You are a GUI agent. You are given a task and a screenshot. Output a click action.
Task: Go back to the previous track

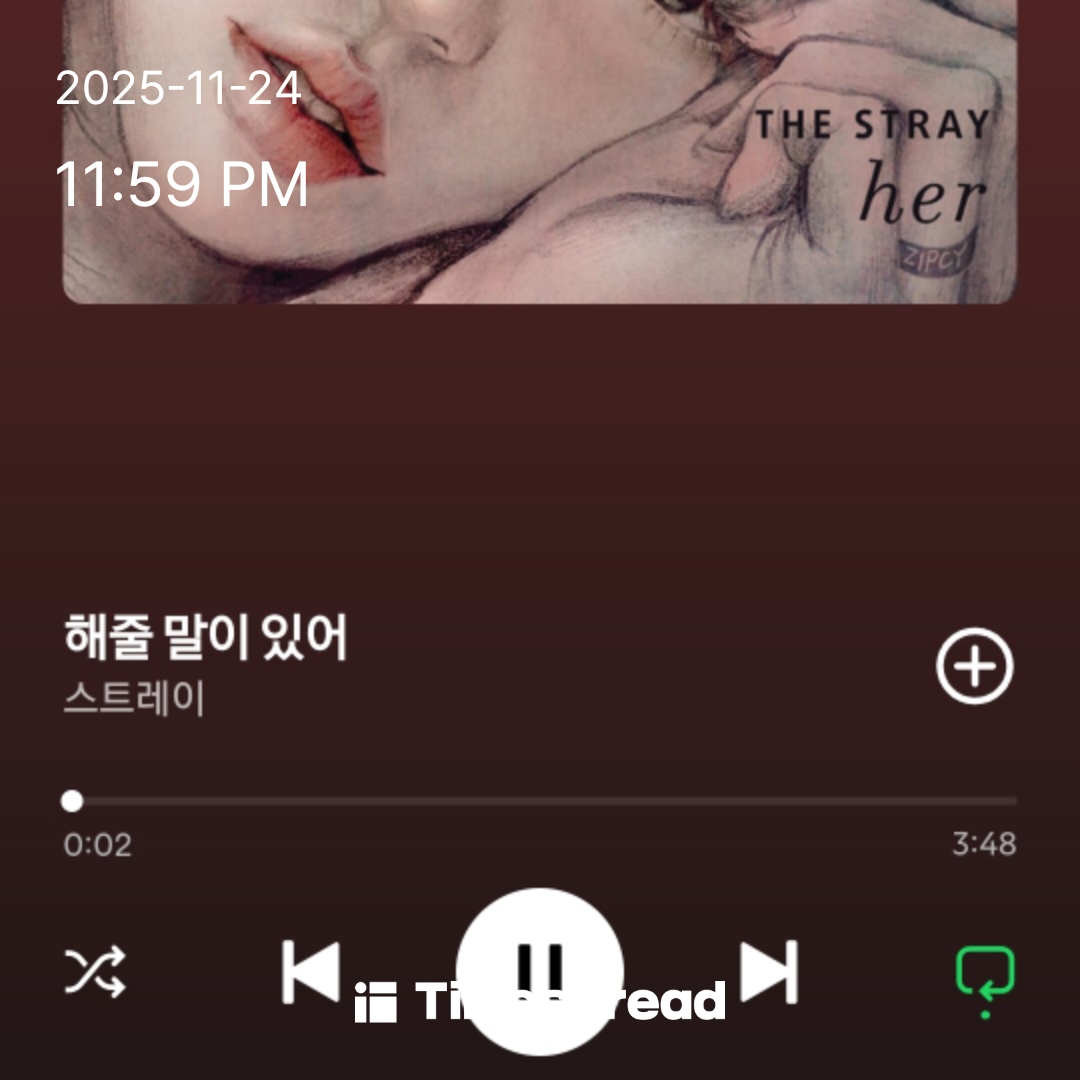311,971
